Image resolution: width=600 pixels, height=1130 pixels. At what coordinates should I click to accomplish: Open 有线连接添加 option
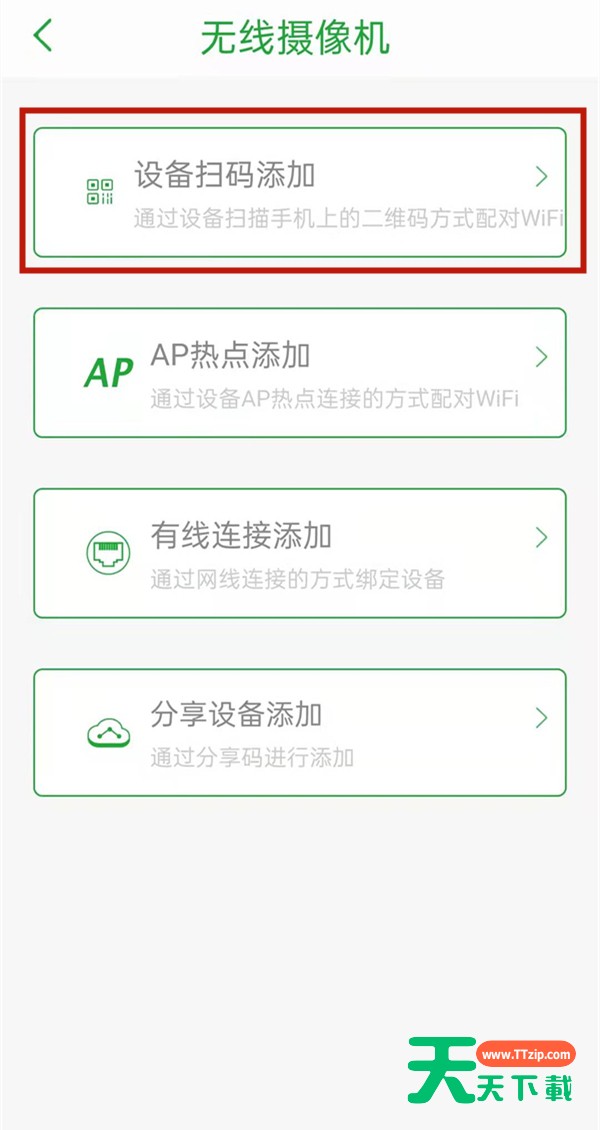coord(300,553)
